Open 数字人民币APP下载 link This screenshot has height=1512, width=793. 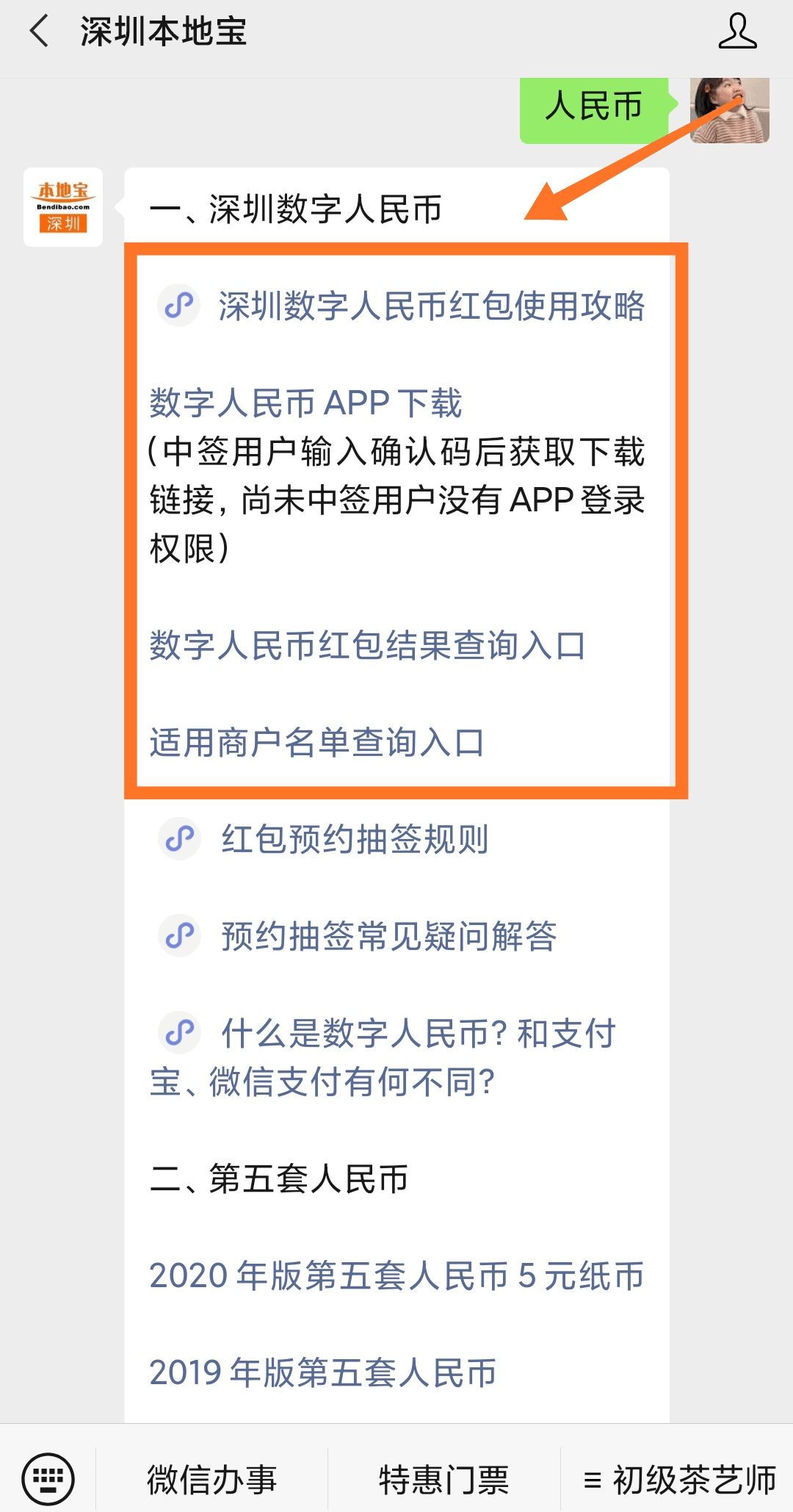click(305, 403)
